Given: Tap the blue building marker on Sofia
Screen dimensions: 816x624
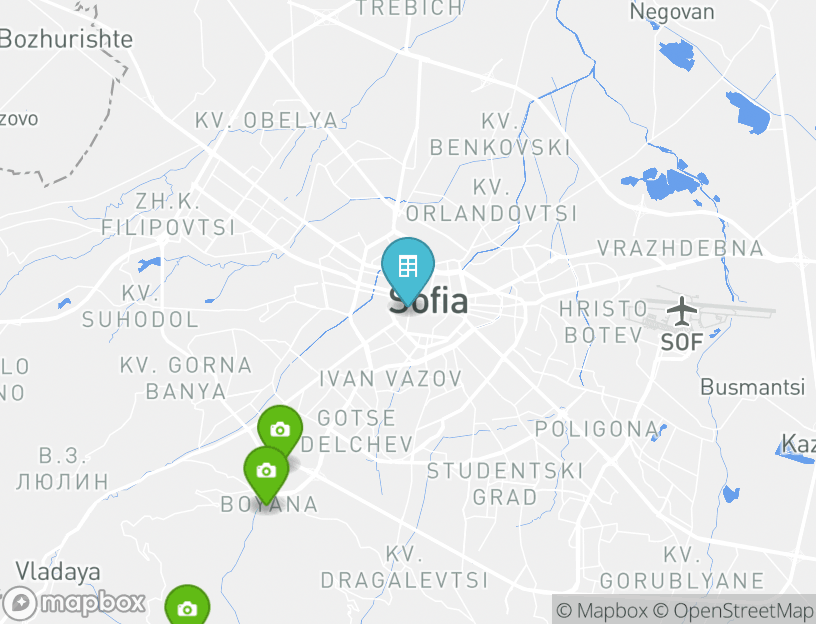Looking at the screenshot, I should coord(408,266).
